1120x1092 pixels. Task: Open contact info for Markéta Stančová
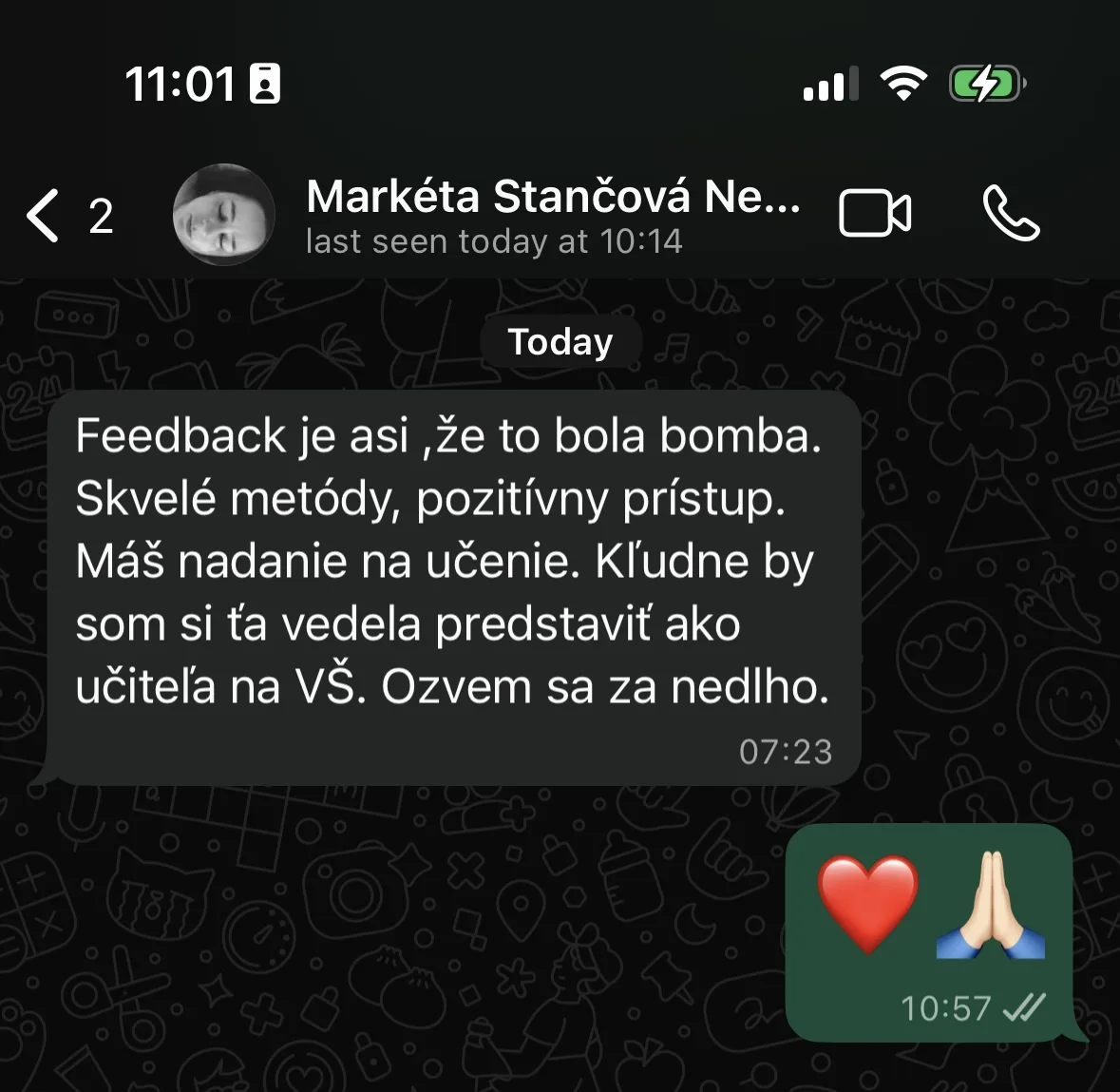(x=551, y=215)
